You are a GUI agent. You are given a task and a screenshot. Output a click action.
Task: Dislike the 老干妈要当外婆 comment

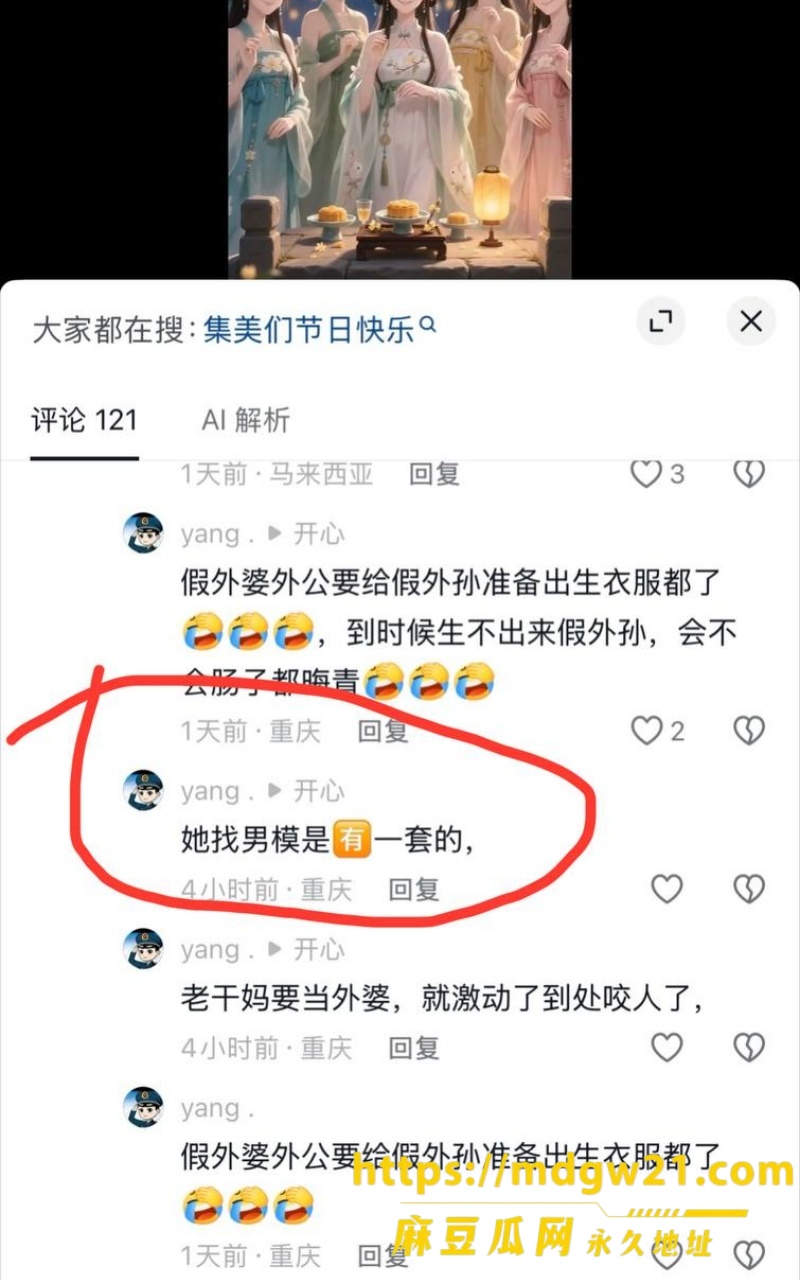tap(749, 1047)
